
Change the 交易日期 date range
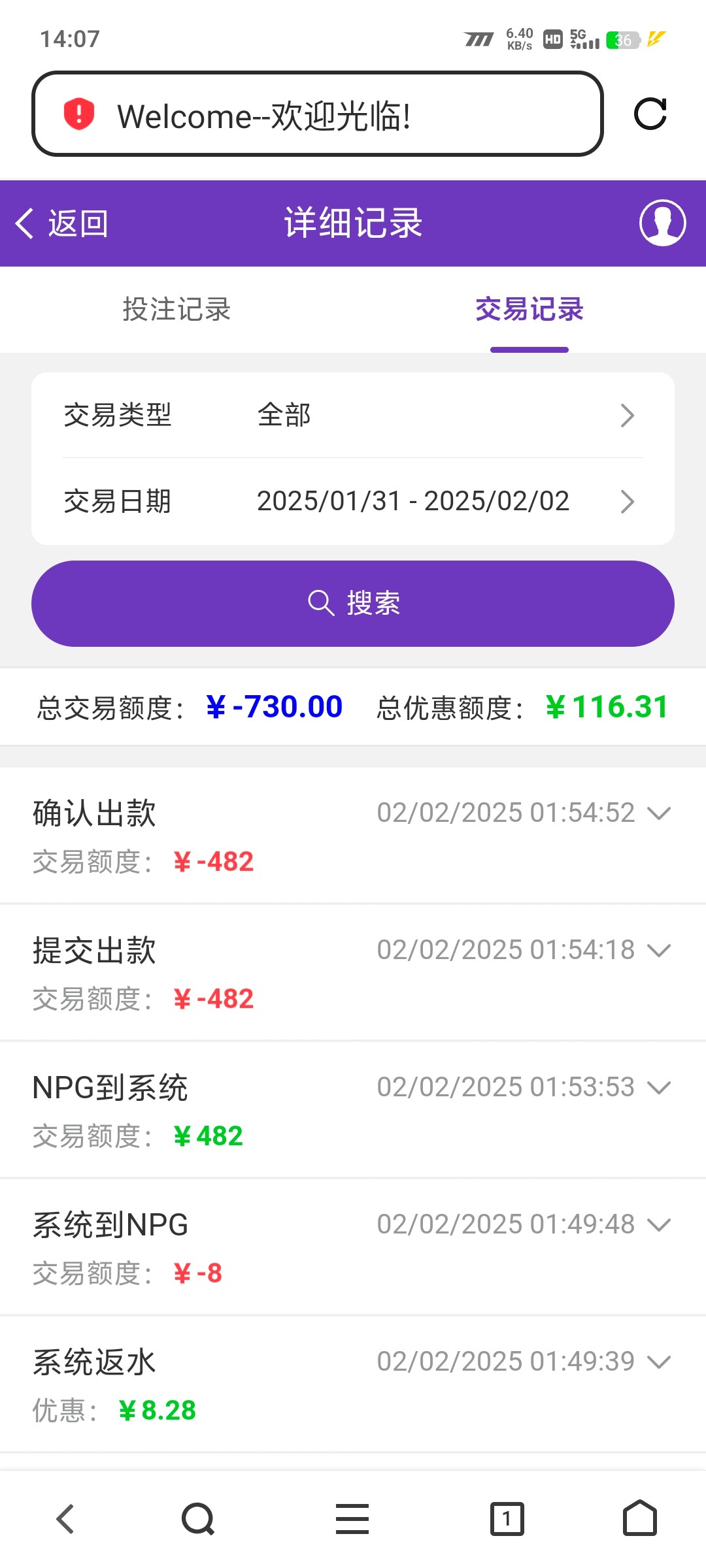(353, 502)
